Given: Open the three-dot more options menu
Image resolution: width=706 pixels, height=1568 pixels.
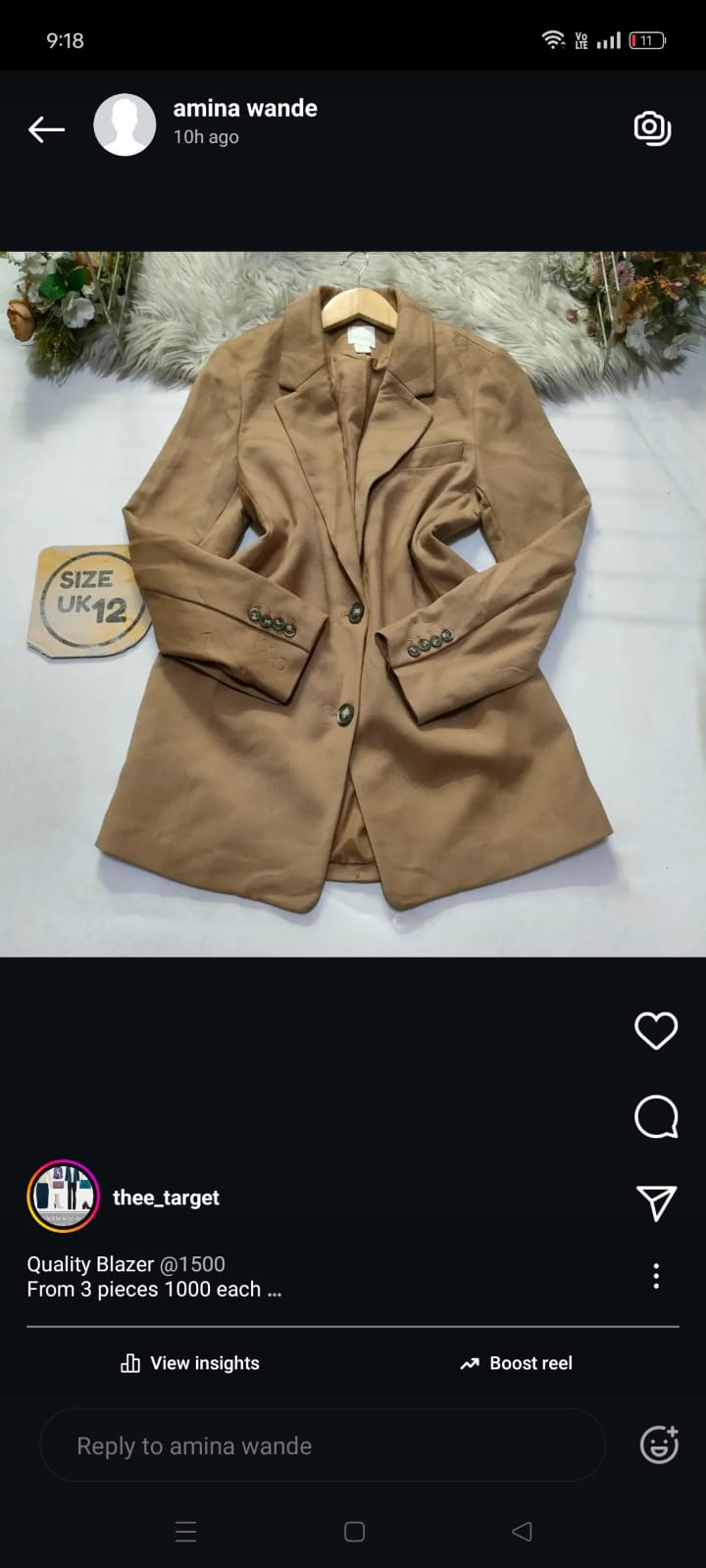Looking at the screenshot, I should [x=656, y=1276].
